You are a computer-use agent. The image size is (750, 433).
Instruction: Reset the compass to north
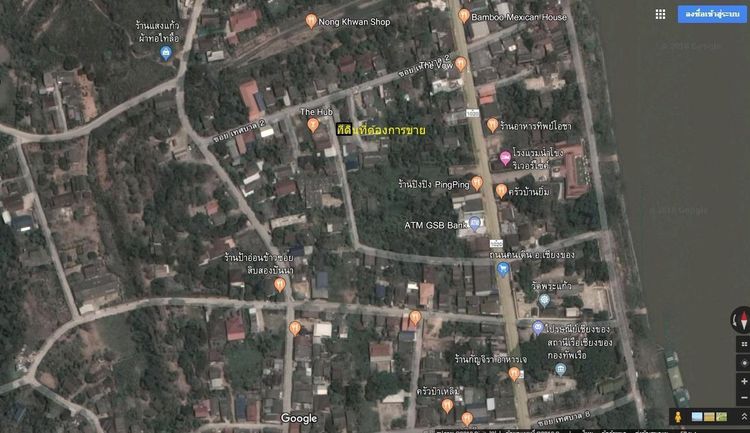point(743,320)
